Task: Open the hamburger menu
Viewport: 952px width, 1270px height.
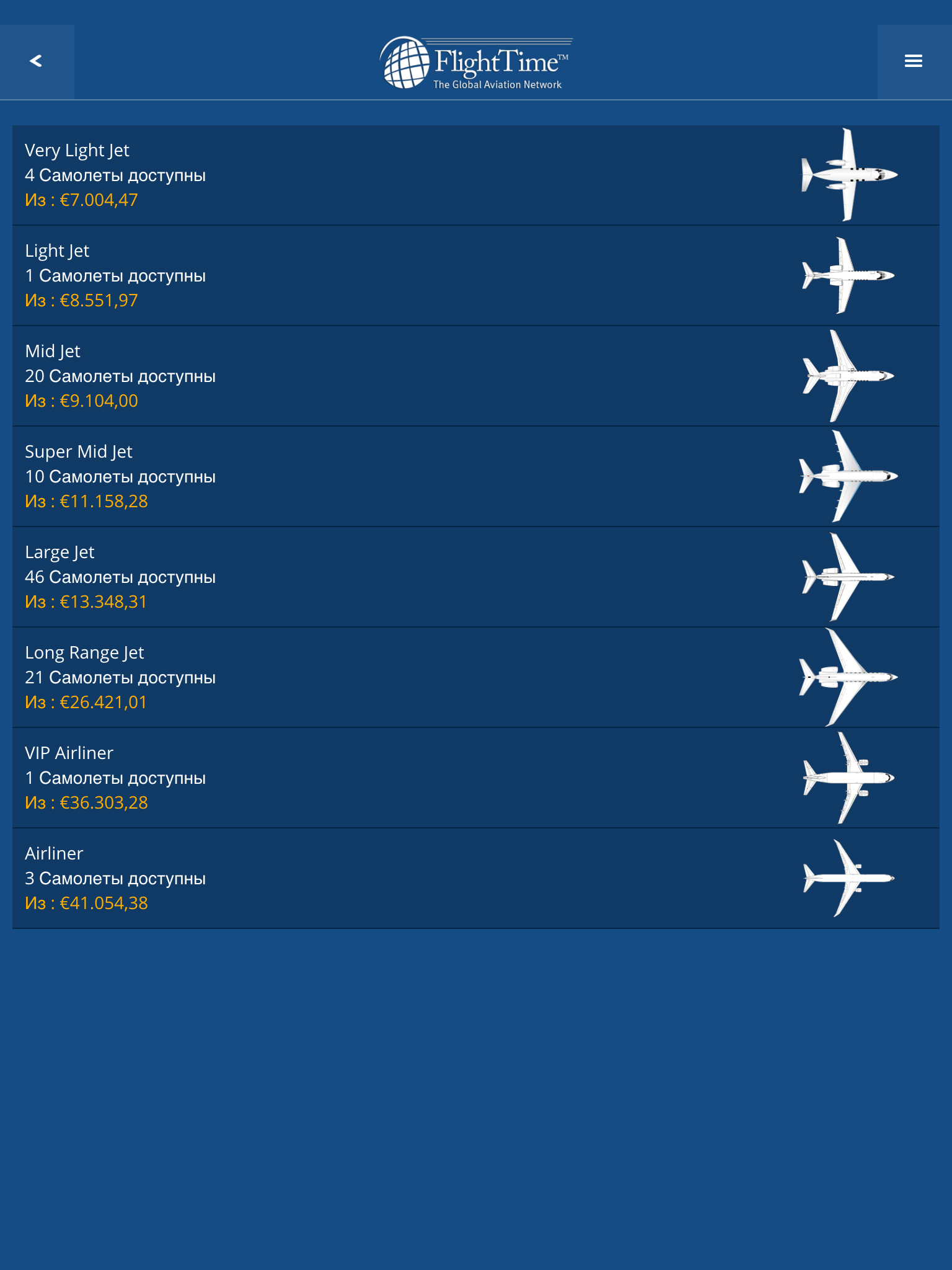Action: point(914,61)
